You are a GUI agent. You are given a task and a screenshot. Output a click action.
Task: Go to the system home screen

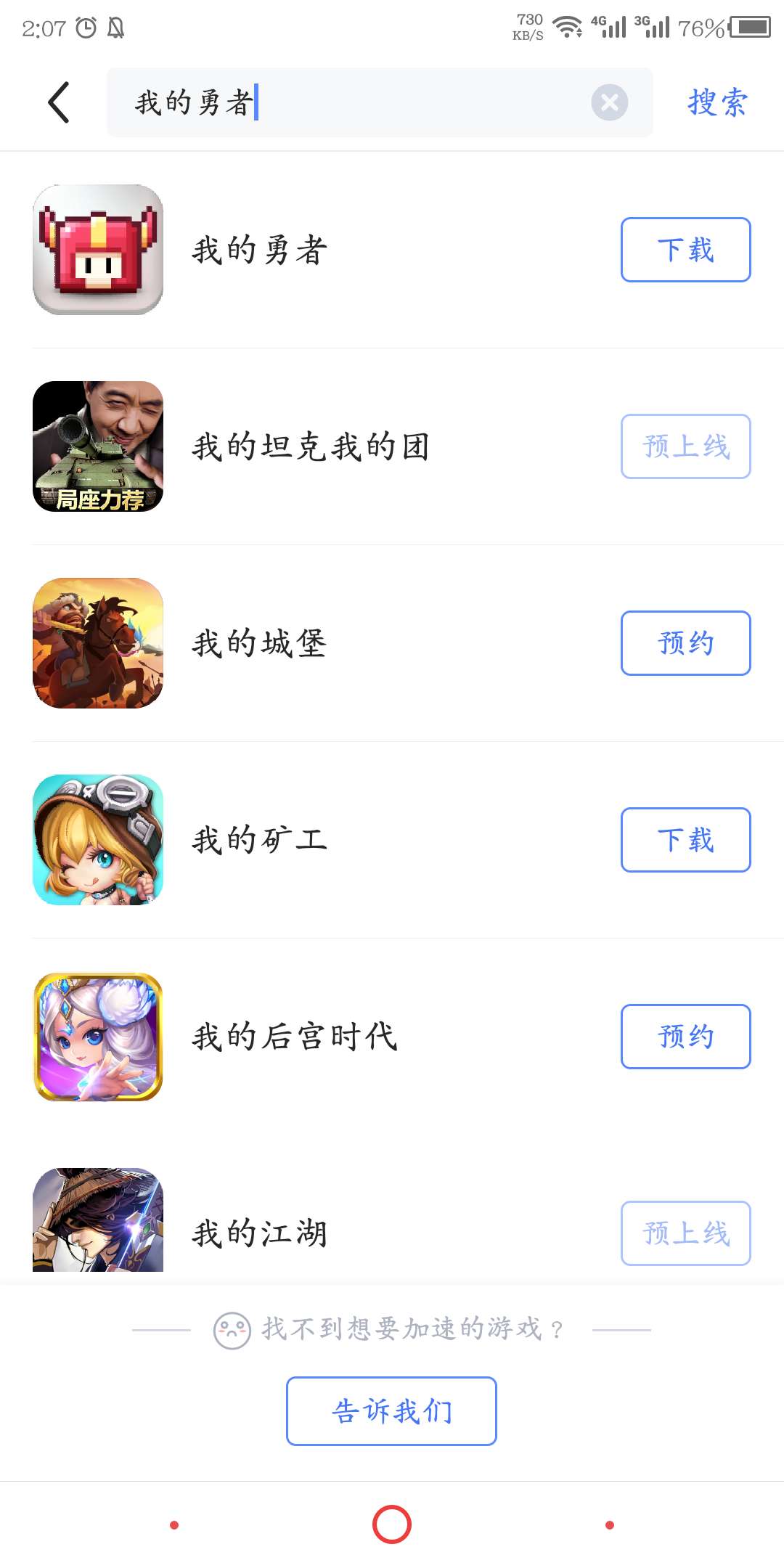click(x=392, y=1524)
